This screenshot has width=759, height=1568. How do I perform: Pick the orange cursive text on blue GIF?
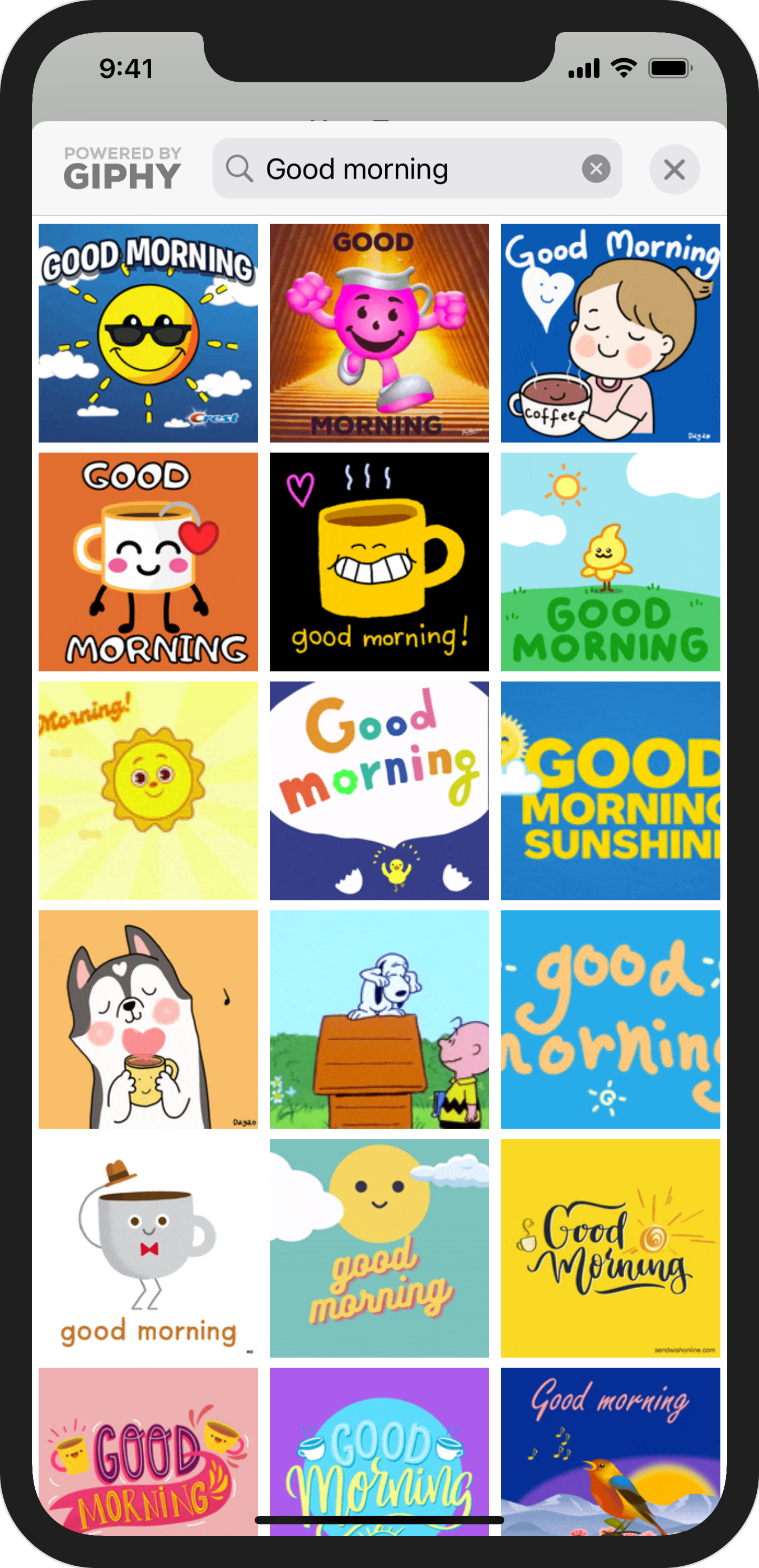610,1019
